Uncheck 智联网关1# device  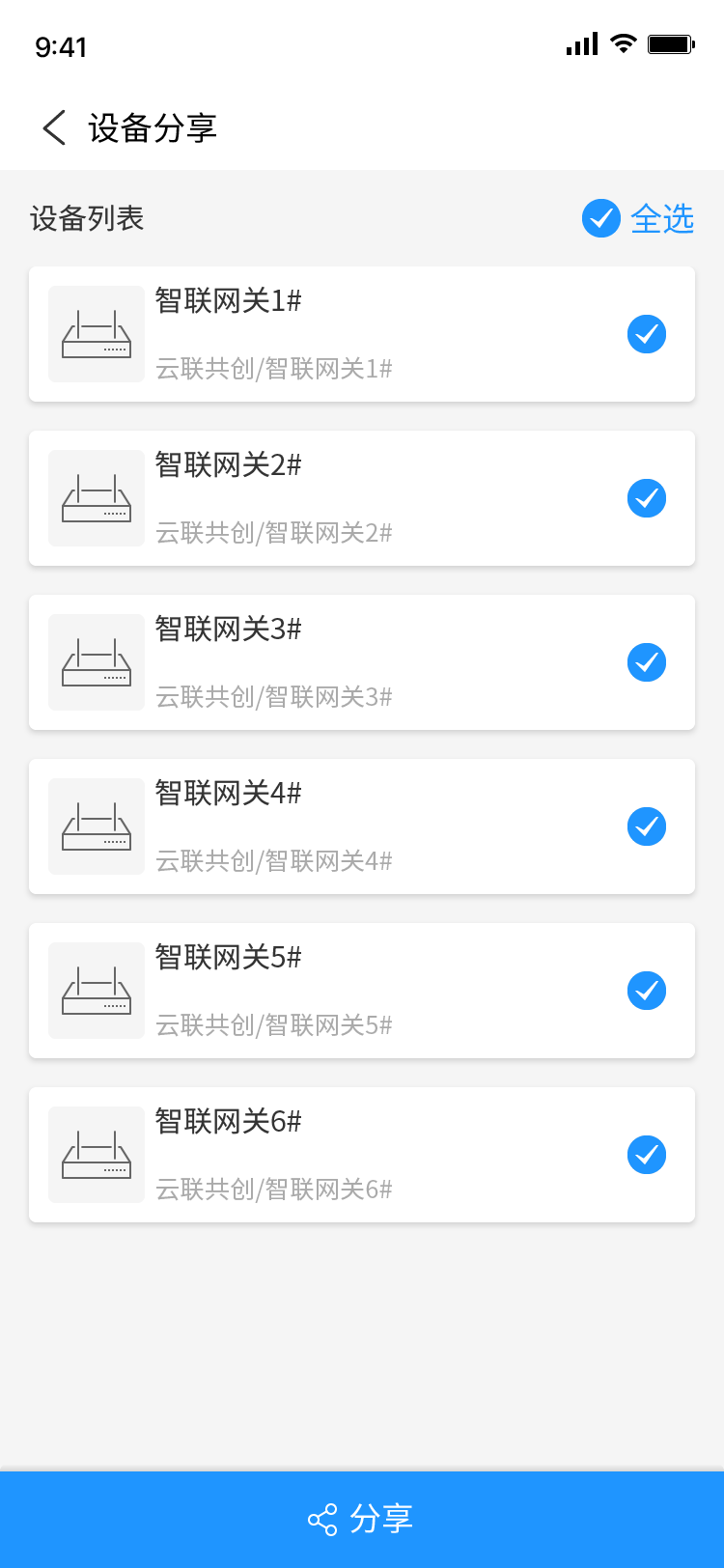click(x=647, y=334)
